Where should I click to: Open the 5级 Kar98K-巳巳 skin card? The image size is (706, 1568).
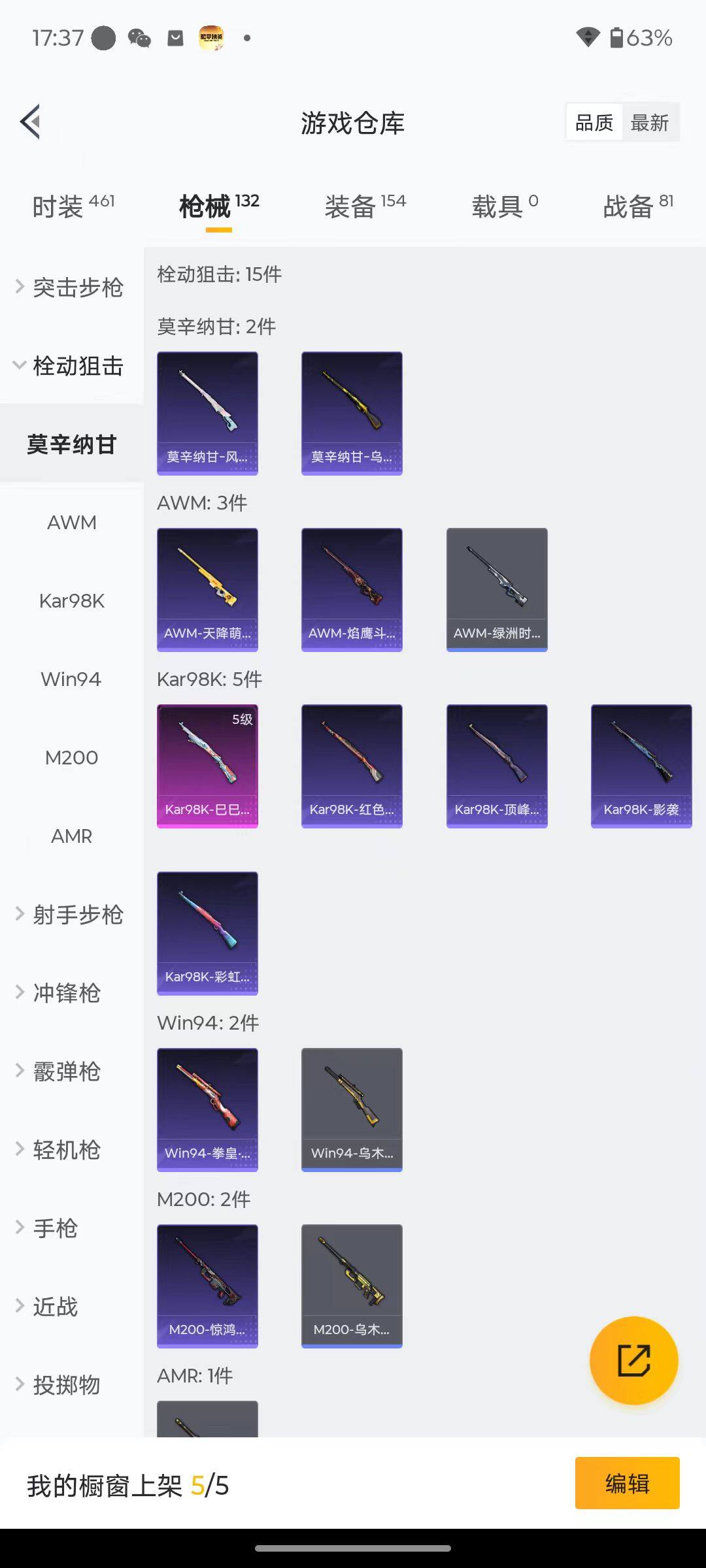207,766
